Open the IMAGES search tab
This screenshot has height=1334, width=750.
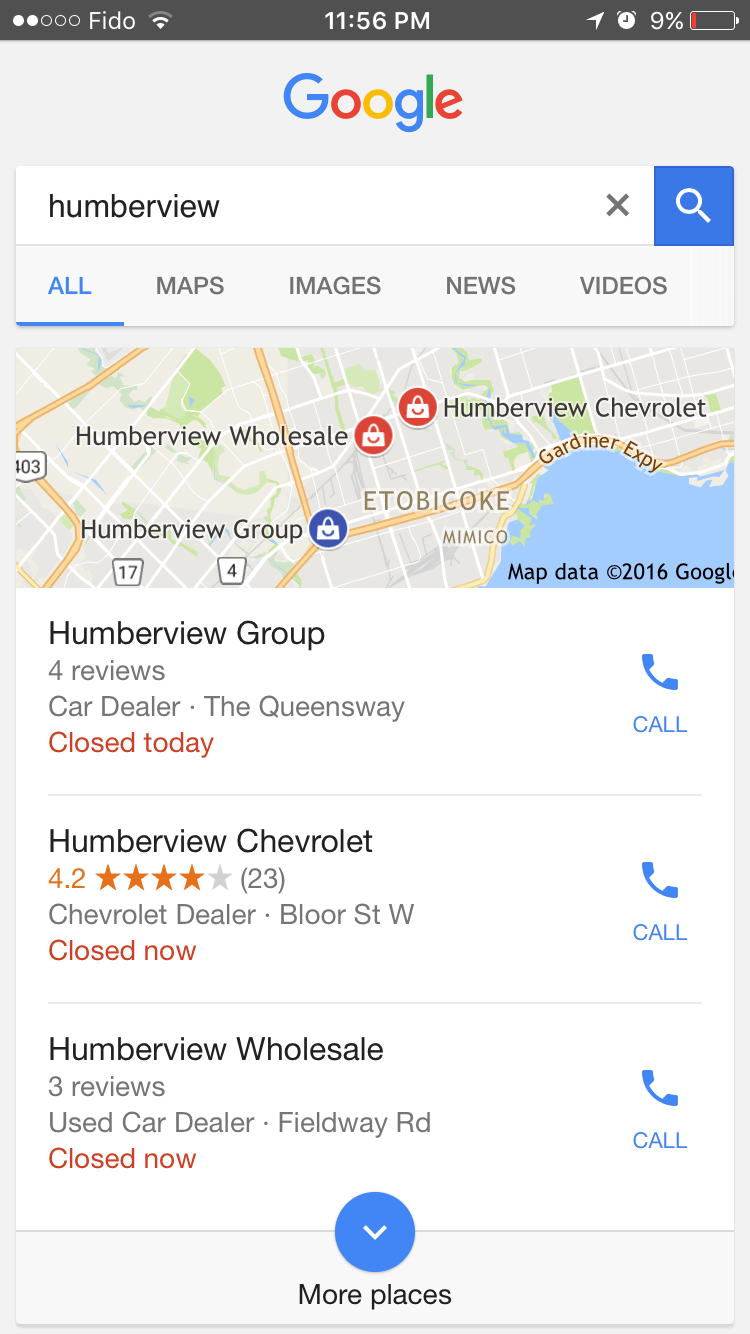tap(334, 285)
